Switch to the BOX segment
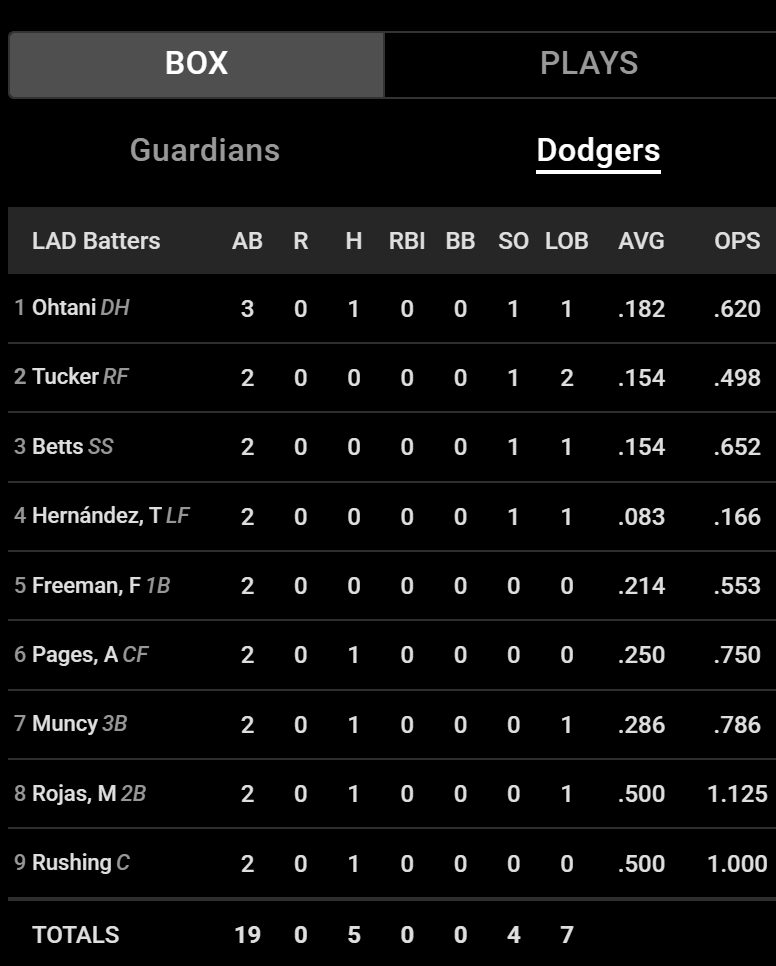Viewport: 776px width, 966px height. tap(196, 64)
